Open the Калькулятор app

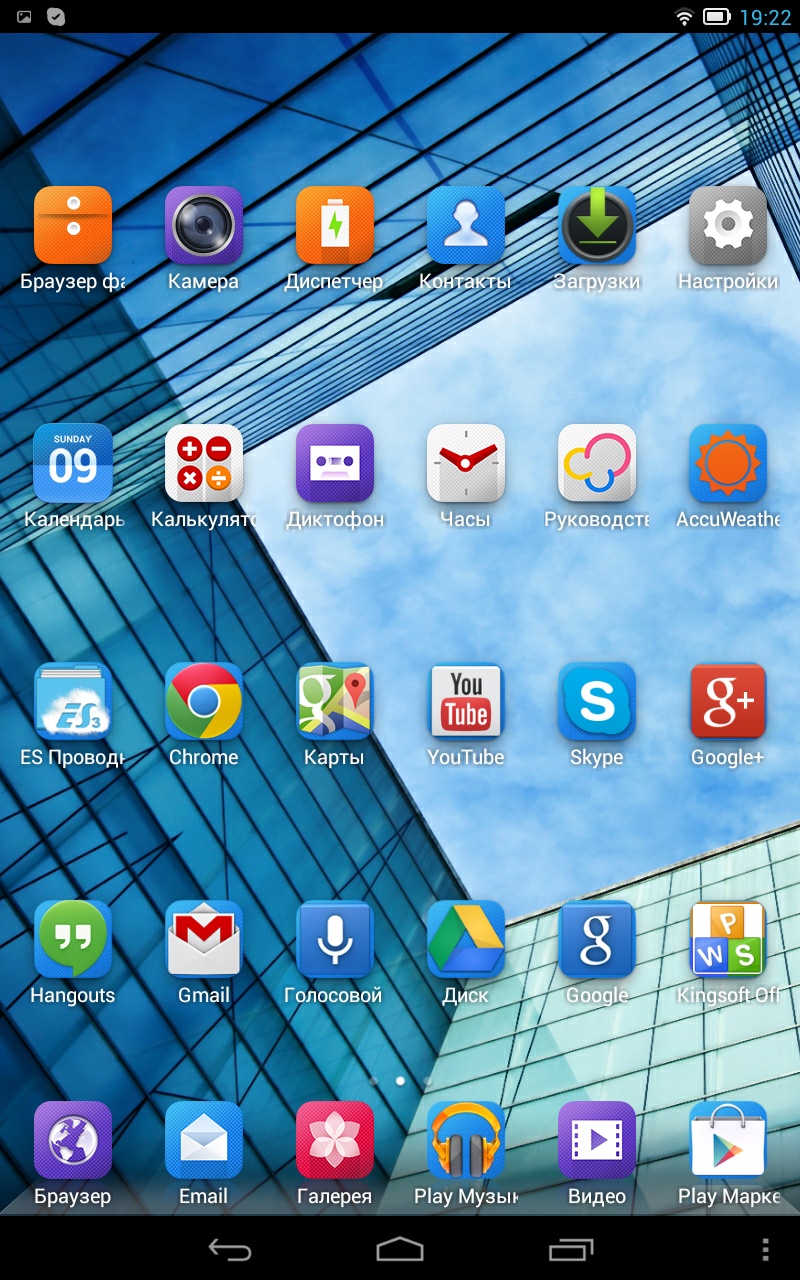[x=203, y=464]
